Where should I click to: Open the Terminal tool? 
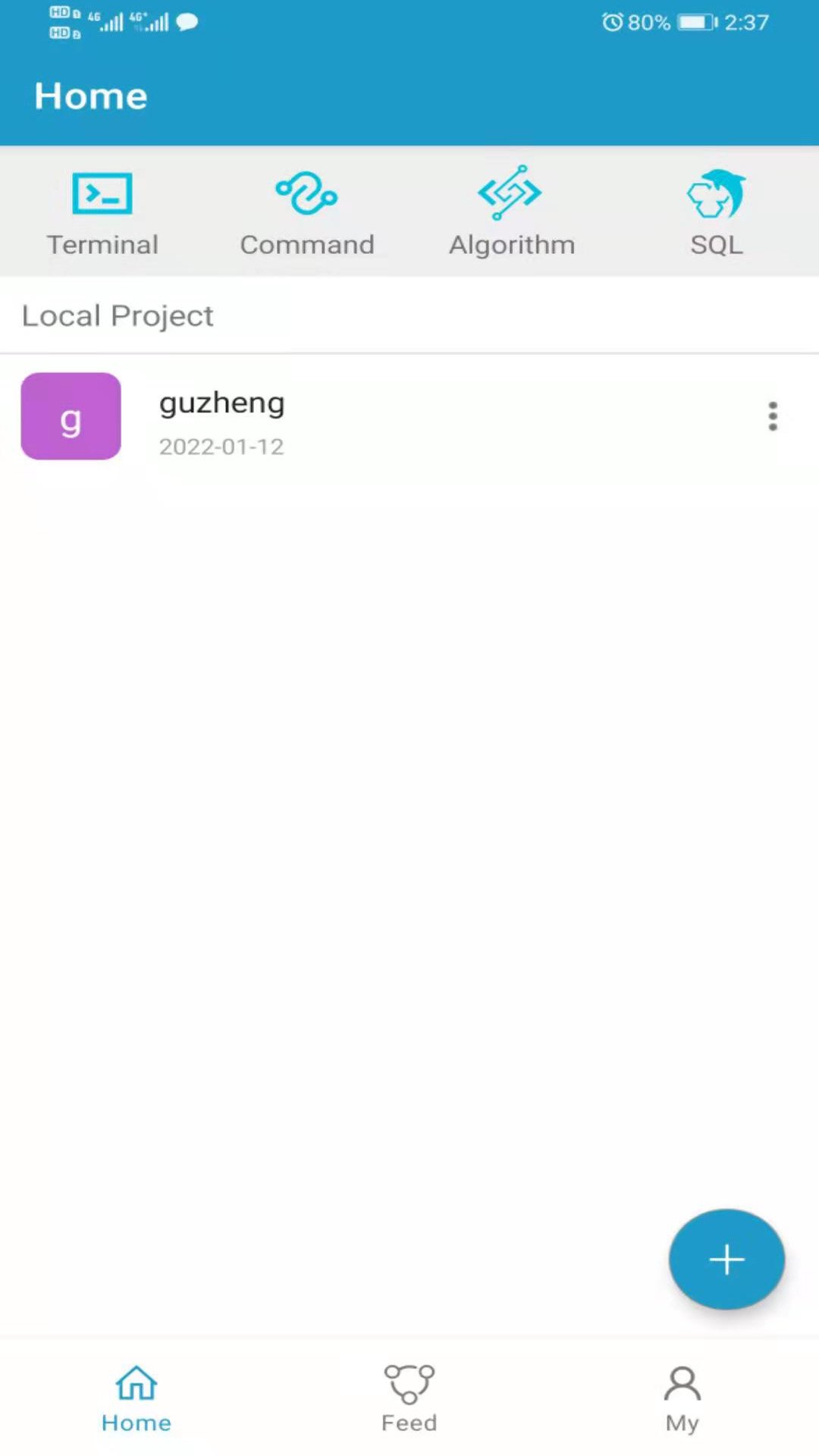pos(102,209)
